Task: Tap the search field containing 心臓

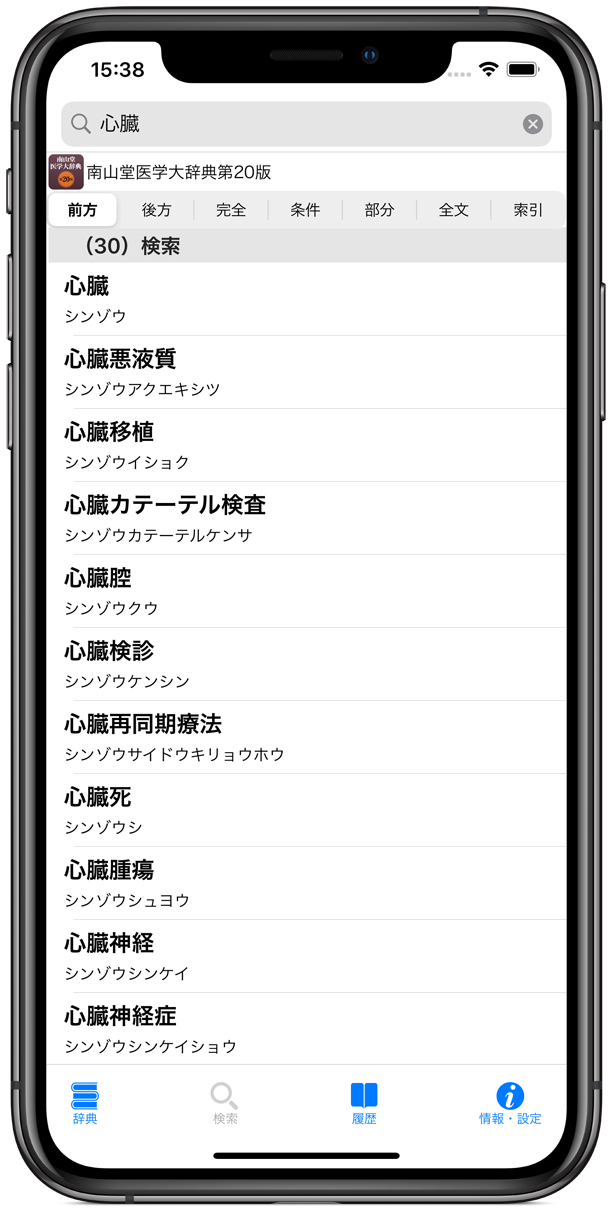Action: [x=300, y=124]
